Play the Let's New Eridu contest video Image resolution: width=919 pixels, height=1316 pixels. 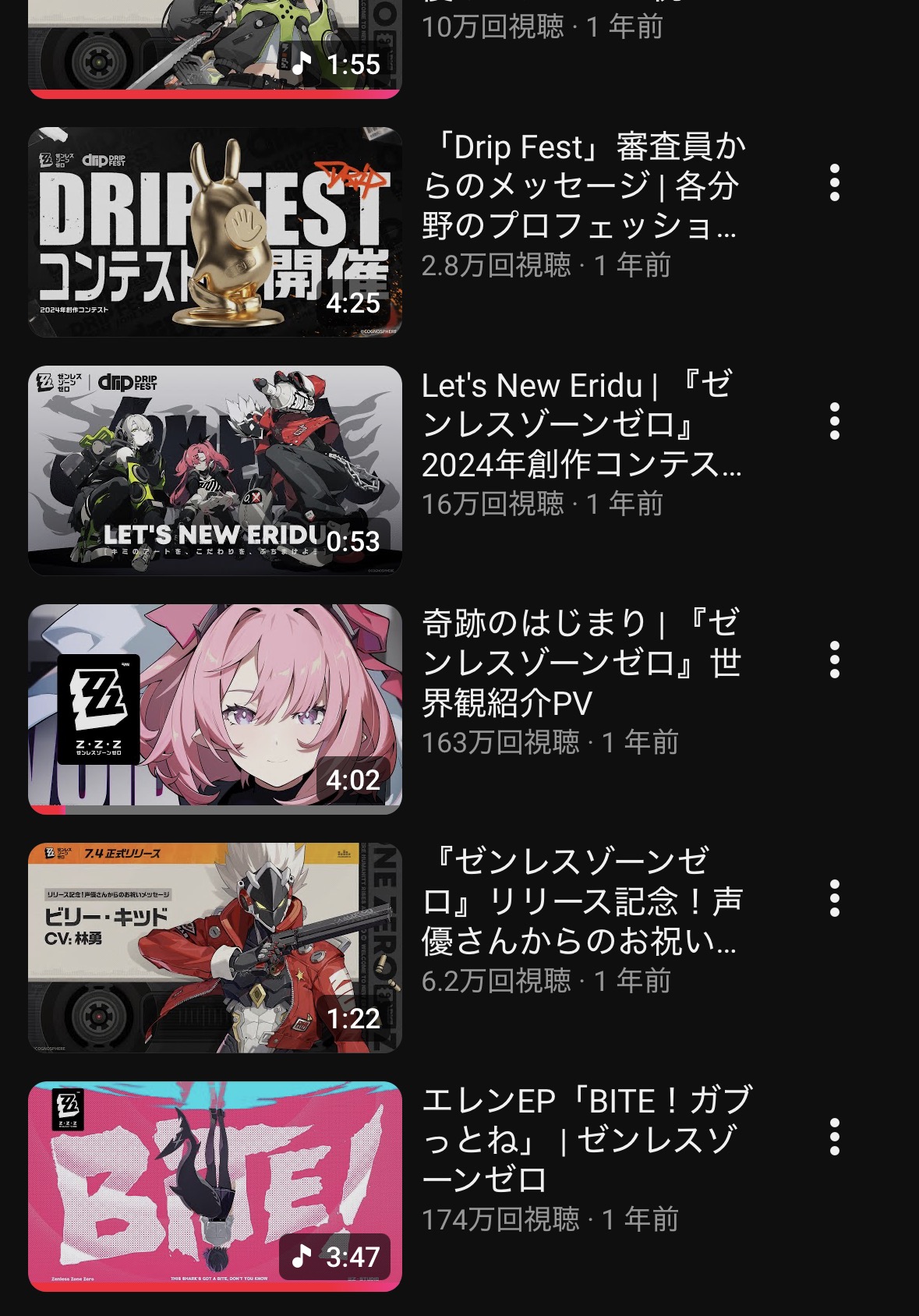tap(215, 470)
